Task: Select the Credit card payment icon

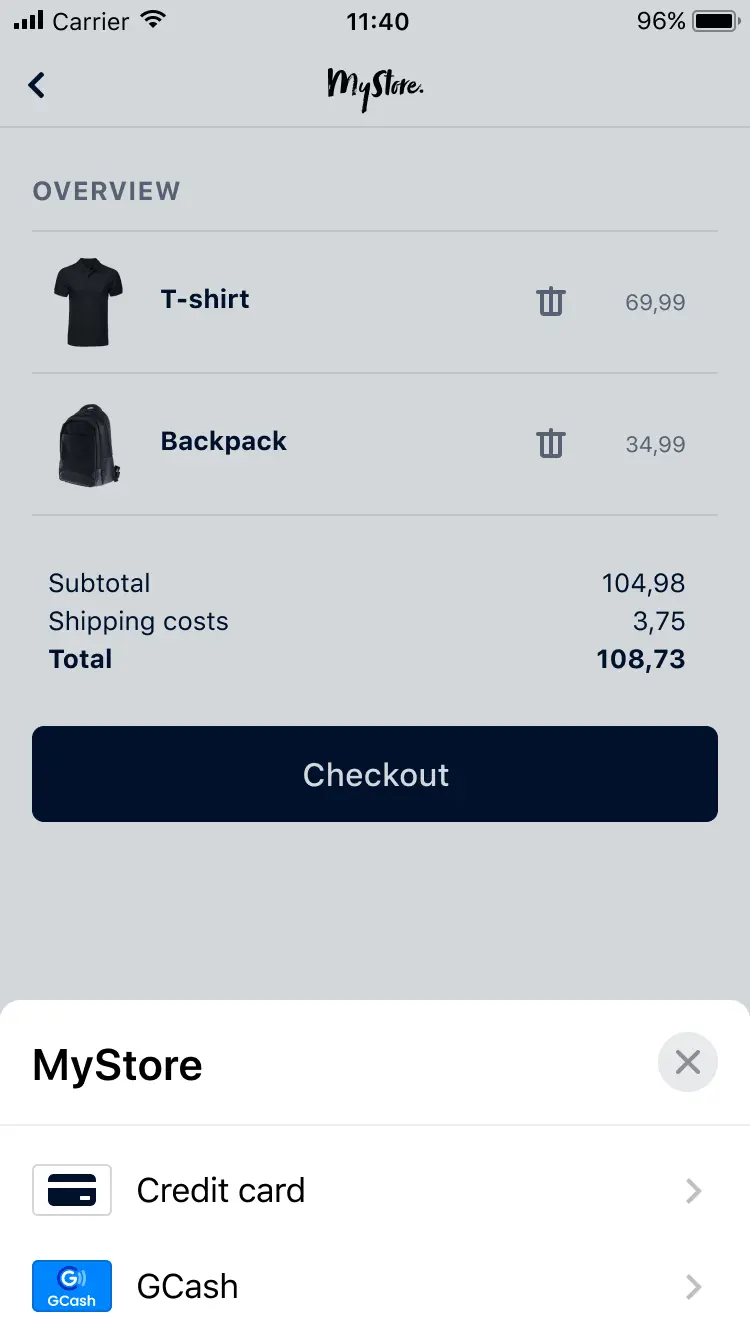Action: click(71, 1190)
